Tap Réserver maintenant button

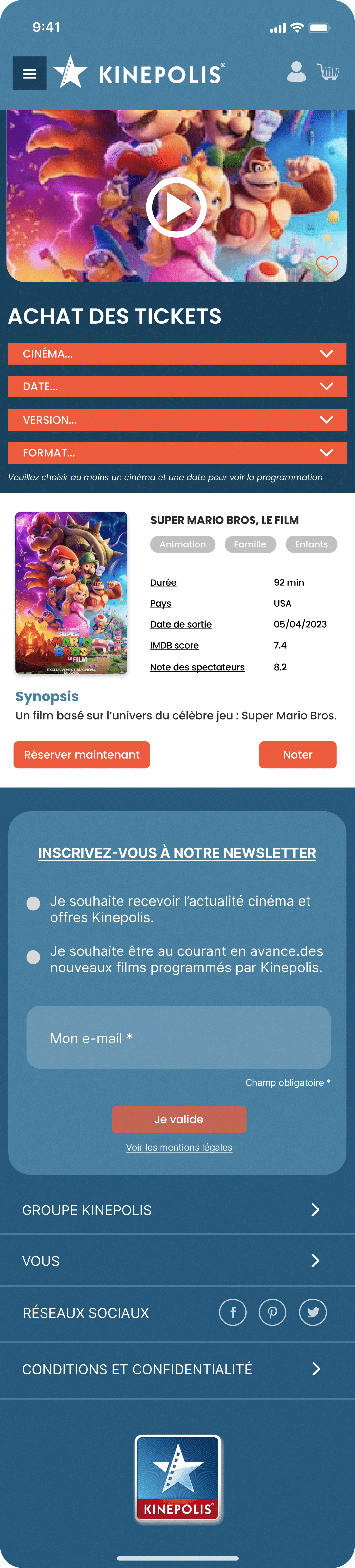click(82, 755)
